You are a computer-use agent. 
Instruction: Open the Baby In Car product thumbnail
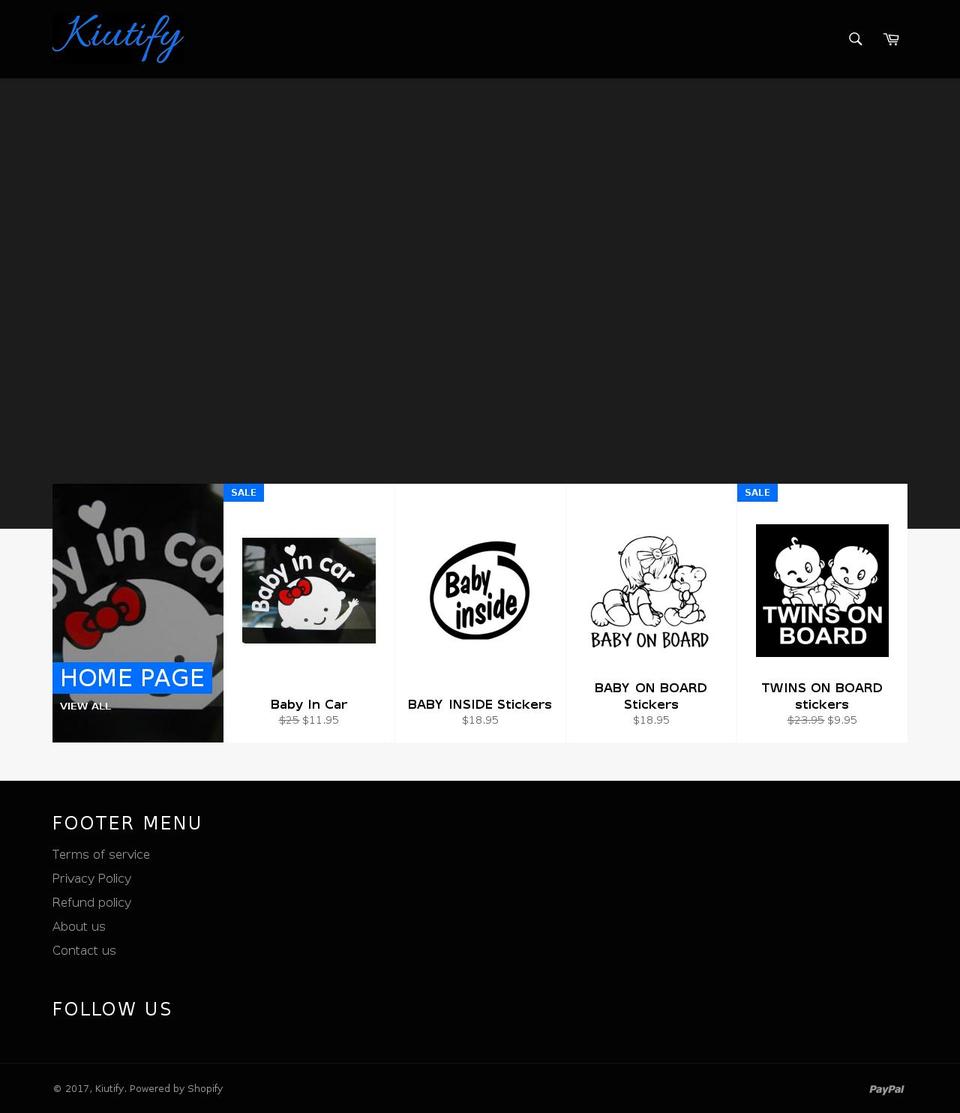tap(308, 590)
